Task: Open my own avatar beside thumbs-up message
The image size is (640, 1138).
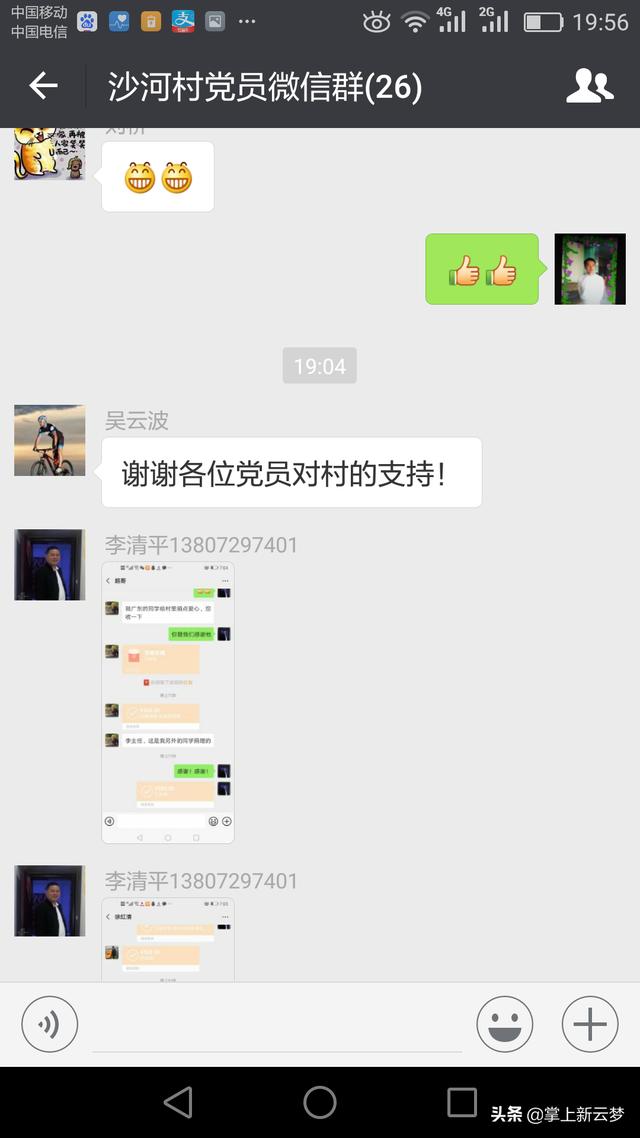Action: (589, 269)
